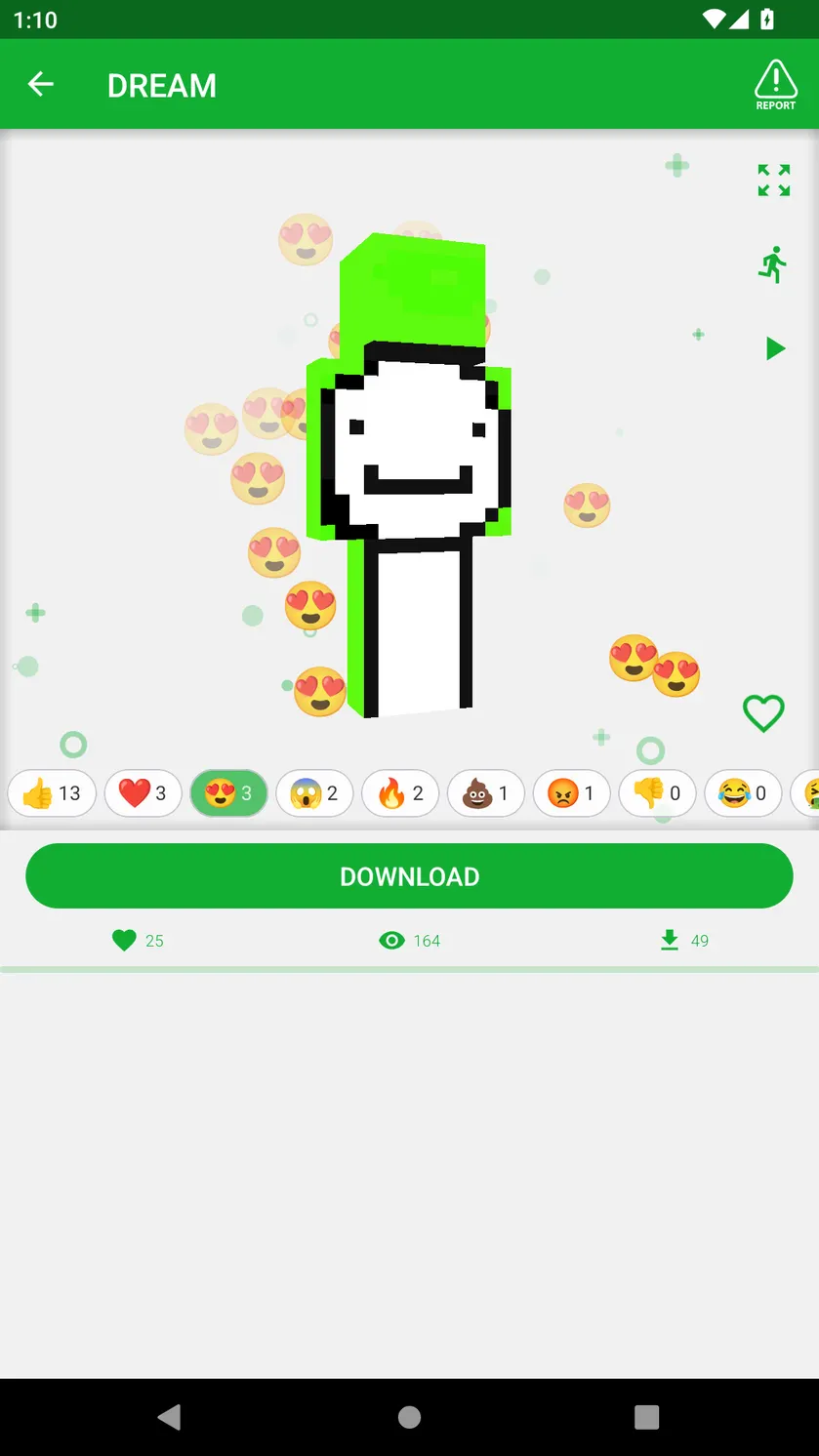React with poop emoji
Image resolution: width=819 pixels, height=1456 pixels.
pos(486,793)
